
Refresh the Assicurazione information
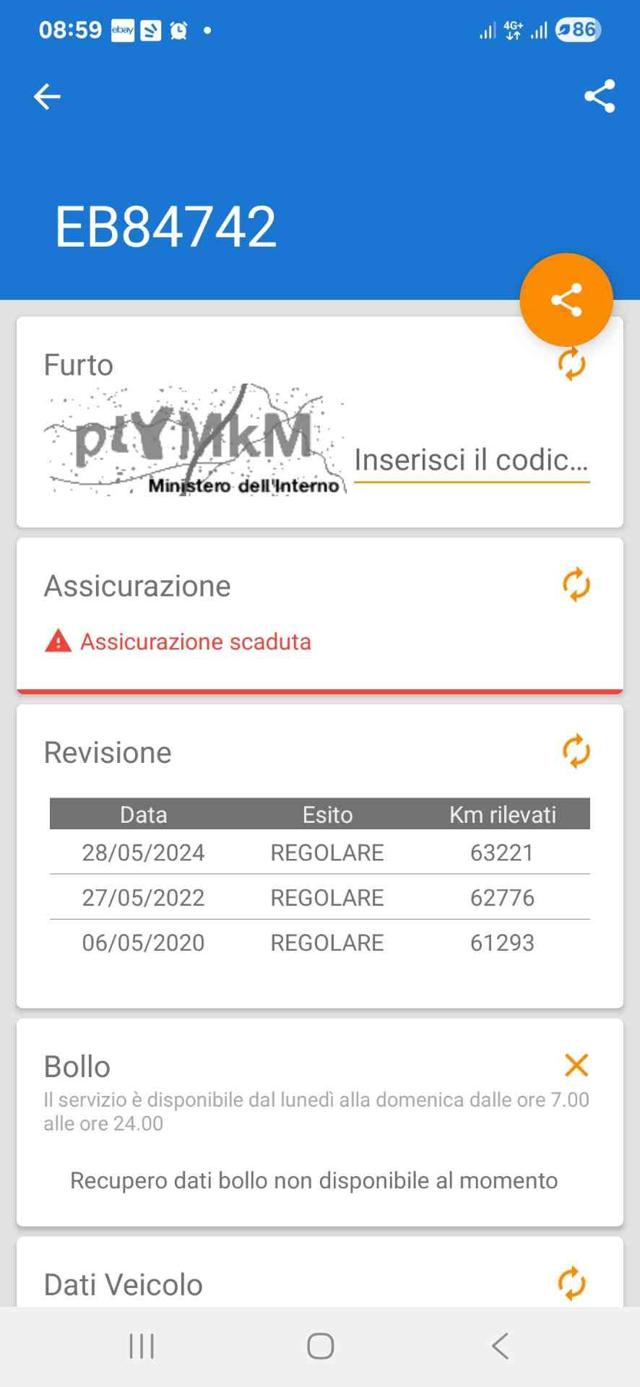(x=576, y=585)
